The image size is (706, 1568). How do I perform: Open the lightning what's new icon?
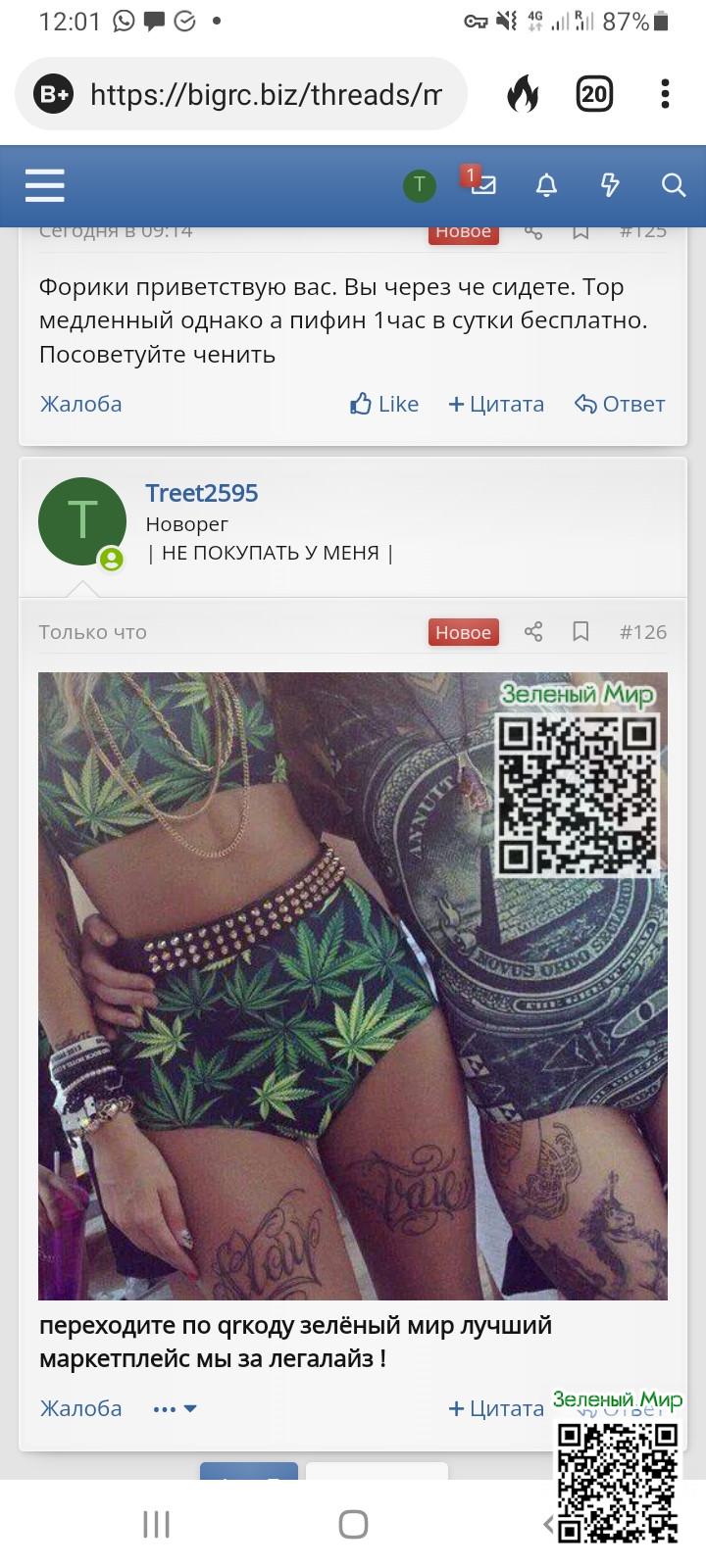tap(610, 184)
